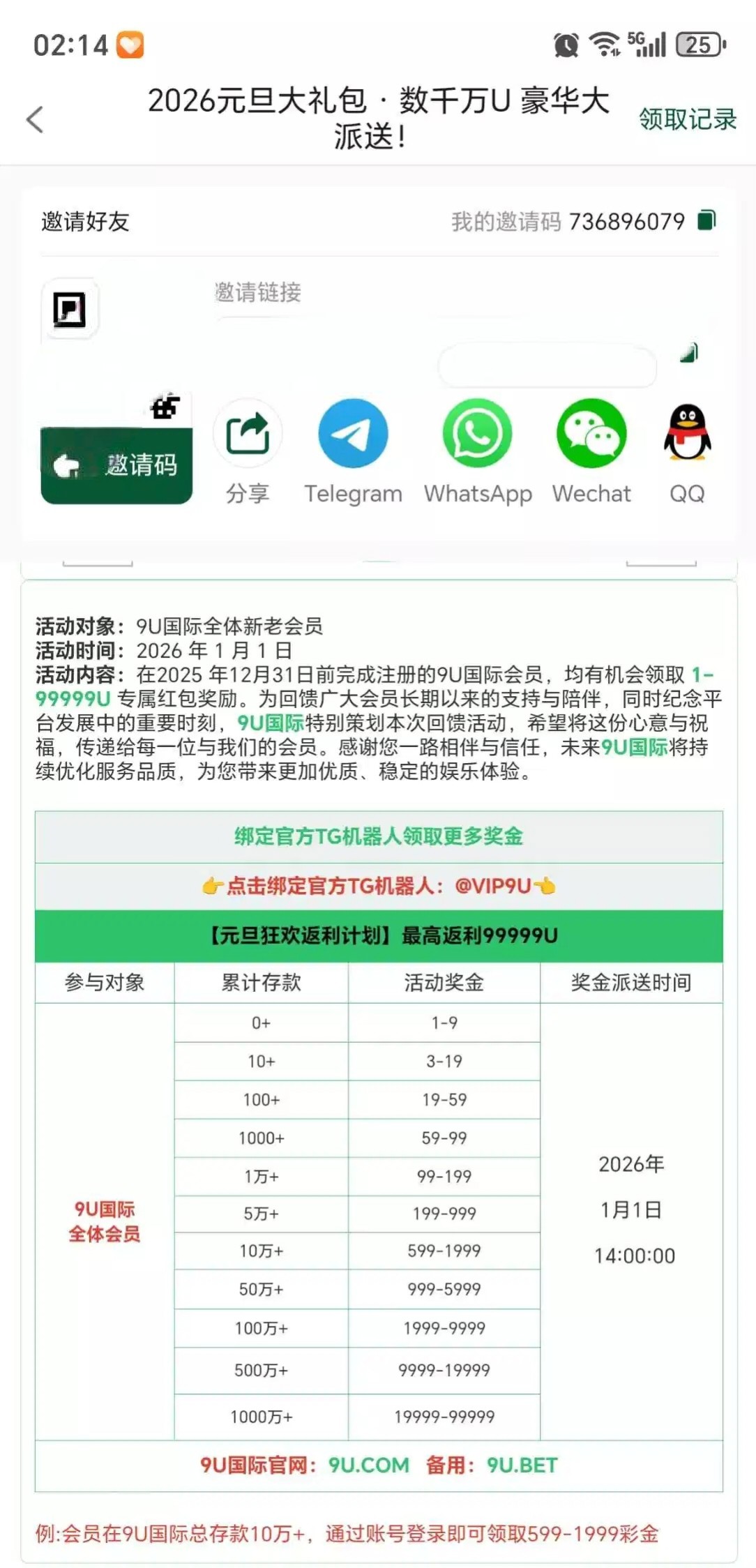Open the 分享 share option
The height and width of the screenshot is (1568, 756).
248,435
